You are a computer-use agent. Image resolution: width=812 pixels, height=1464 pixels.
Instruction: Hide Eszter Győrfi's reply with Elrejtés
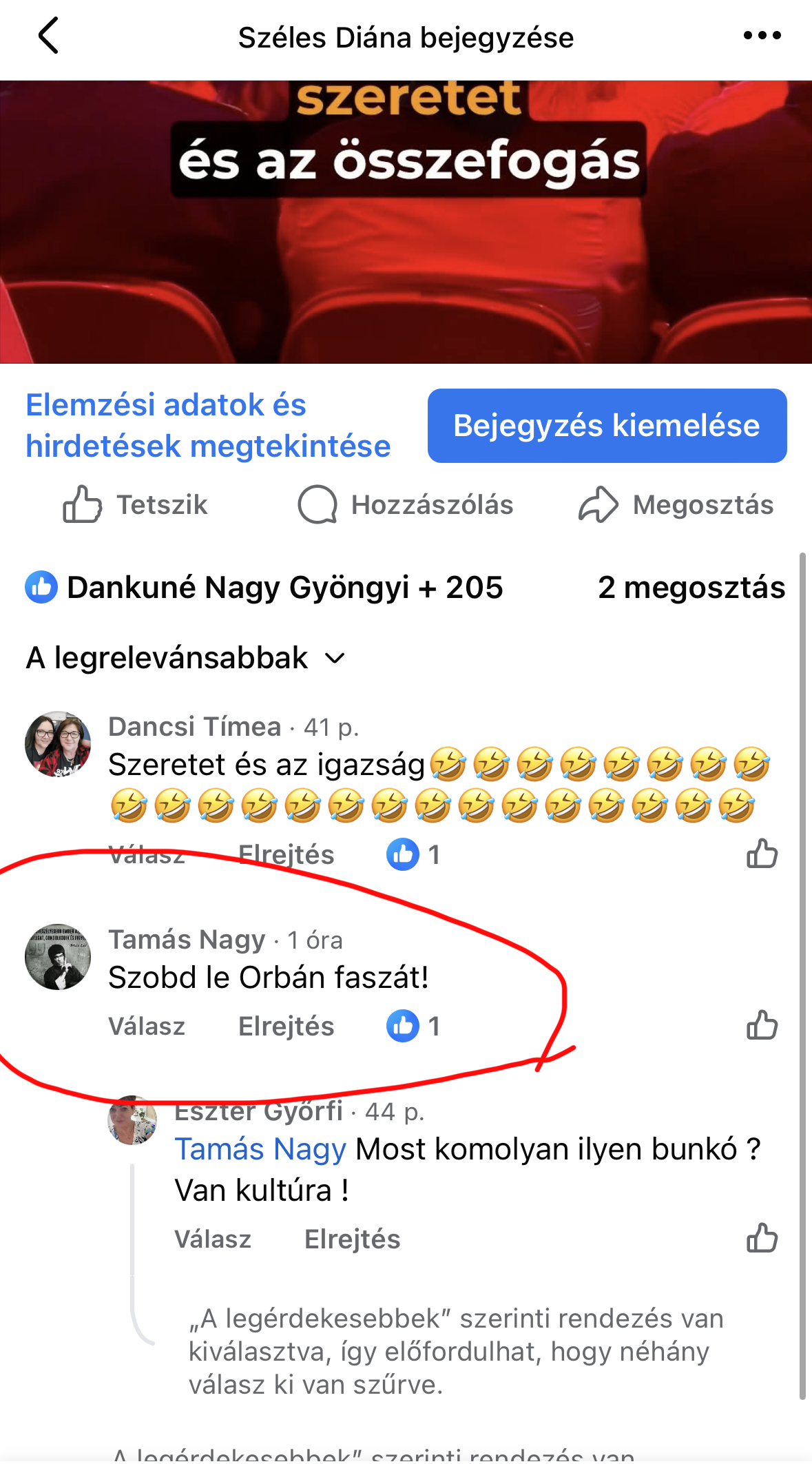352,1239
